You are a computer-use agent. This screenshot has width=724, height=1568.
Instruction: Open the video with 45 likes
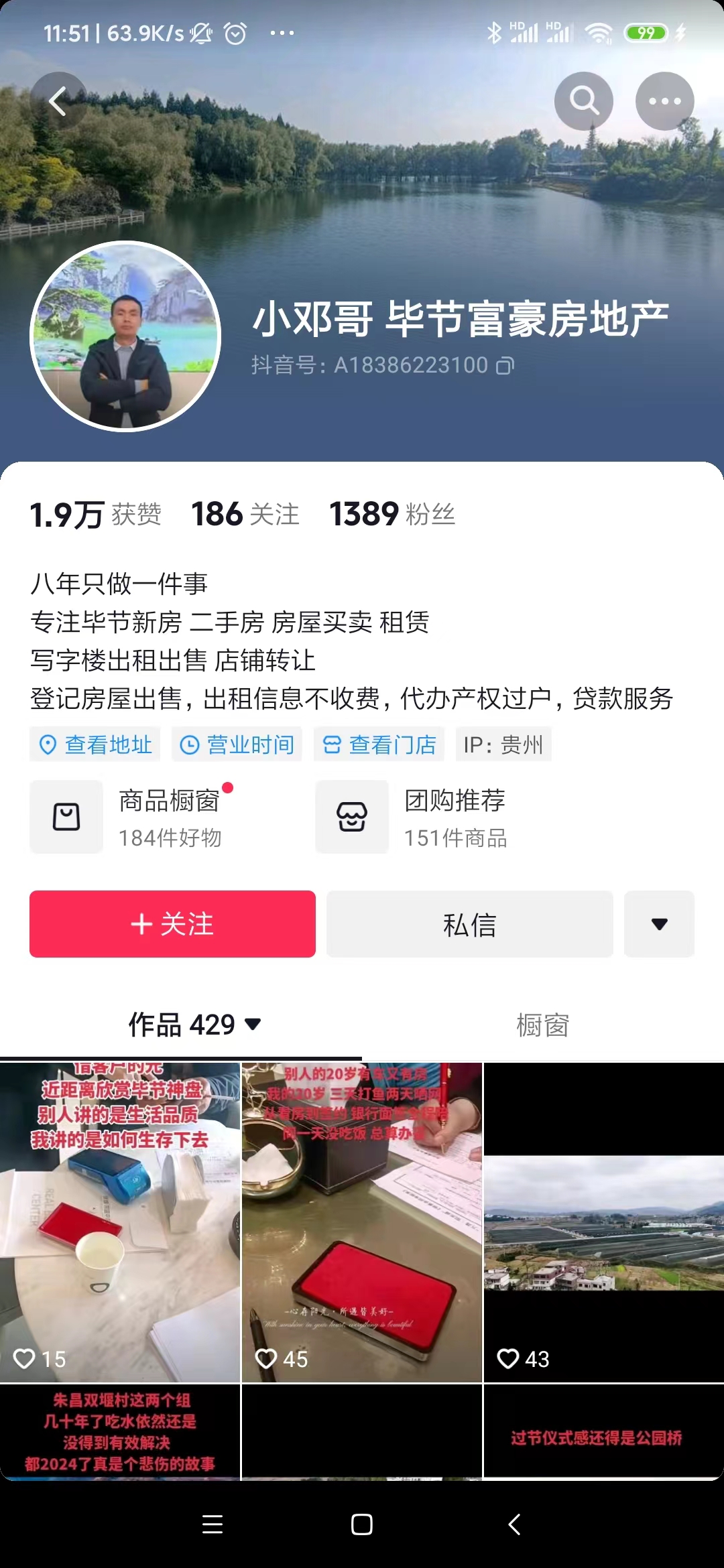click(x=361, y=1223)
